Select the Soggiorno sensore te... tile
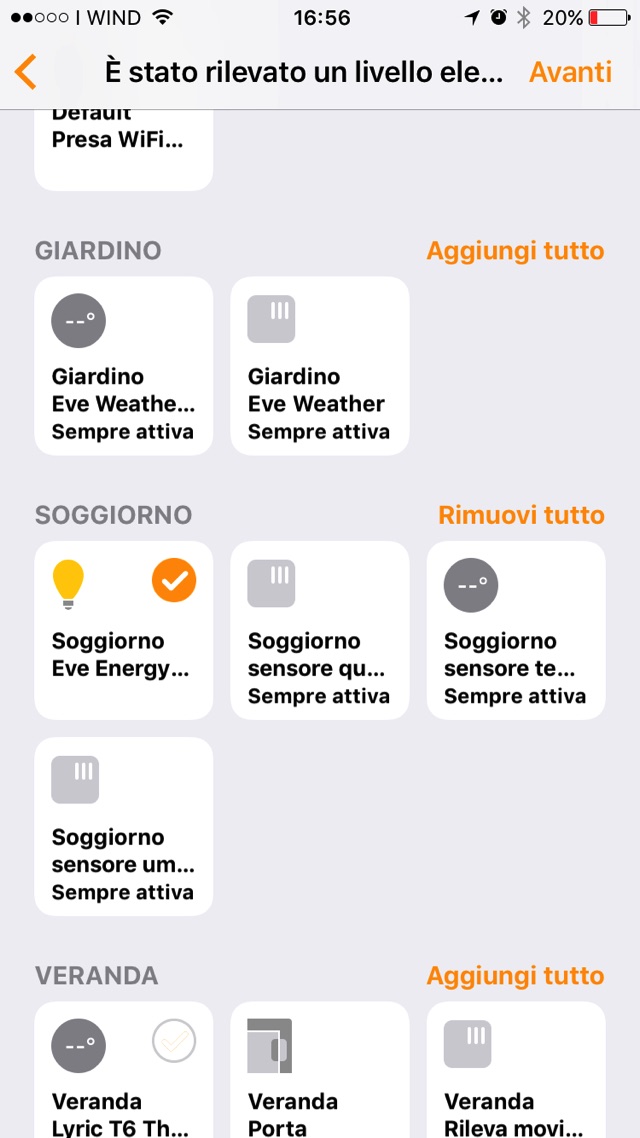 tap(516, 630)
